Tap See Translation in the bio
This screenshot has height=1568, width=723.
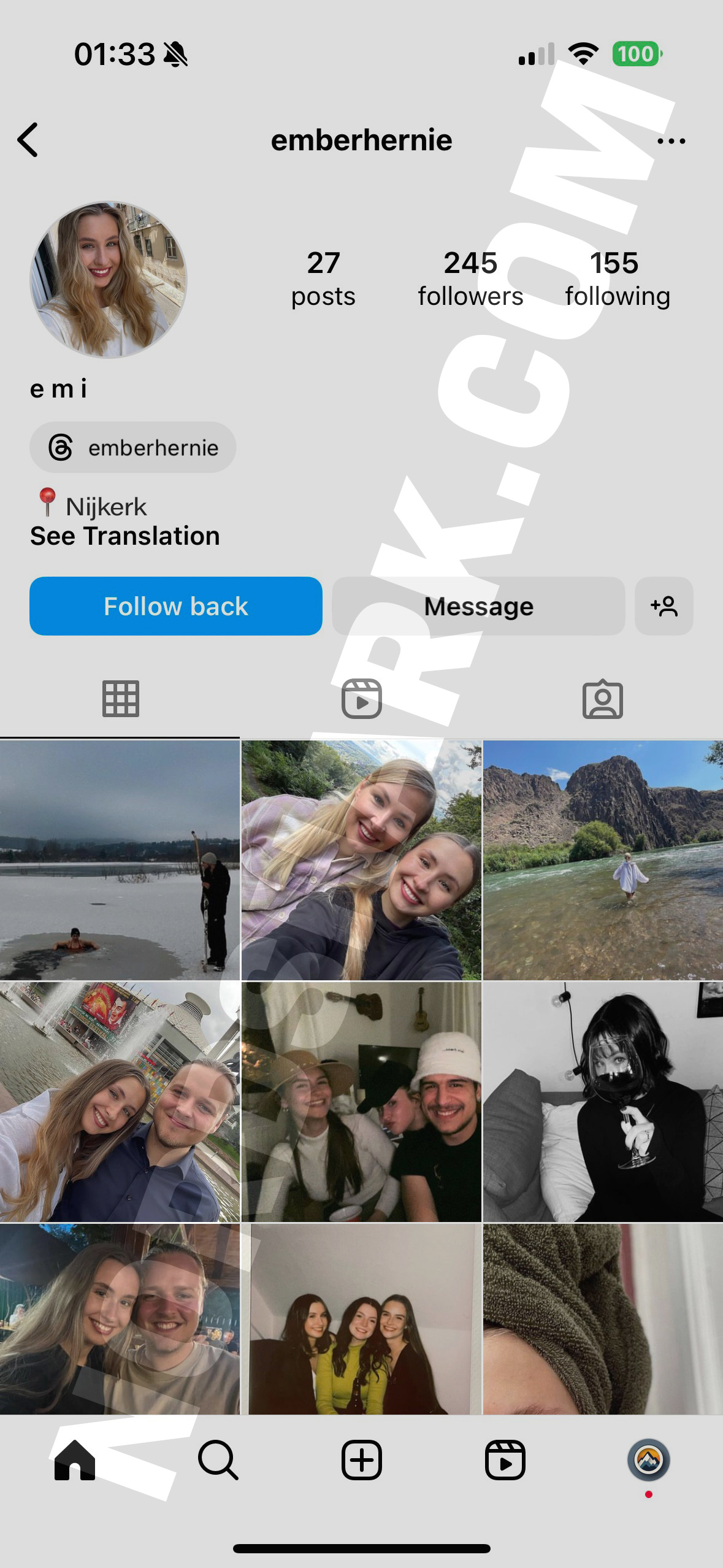pyautogui.click(x=125, y=536)
